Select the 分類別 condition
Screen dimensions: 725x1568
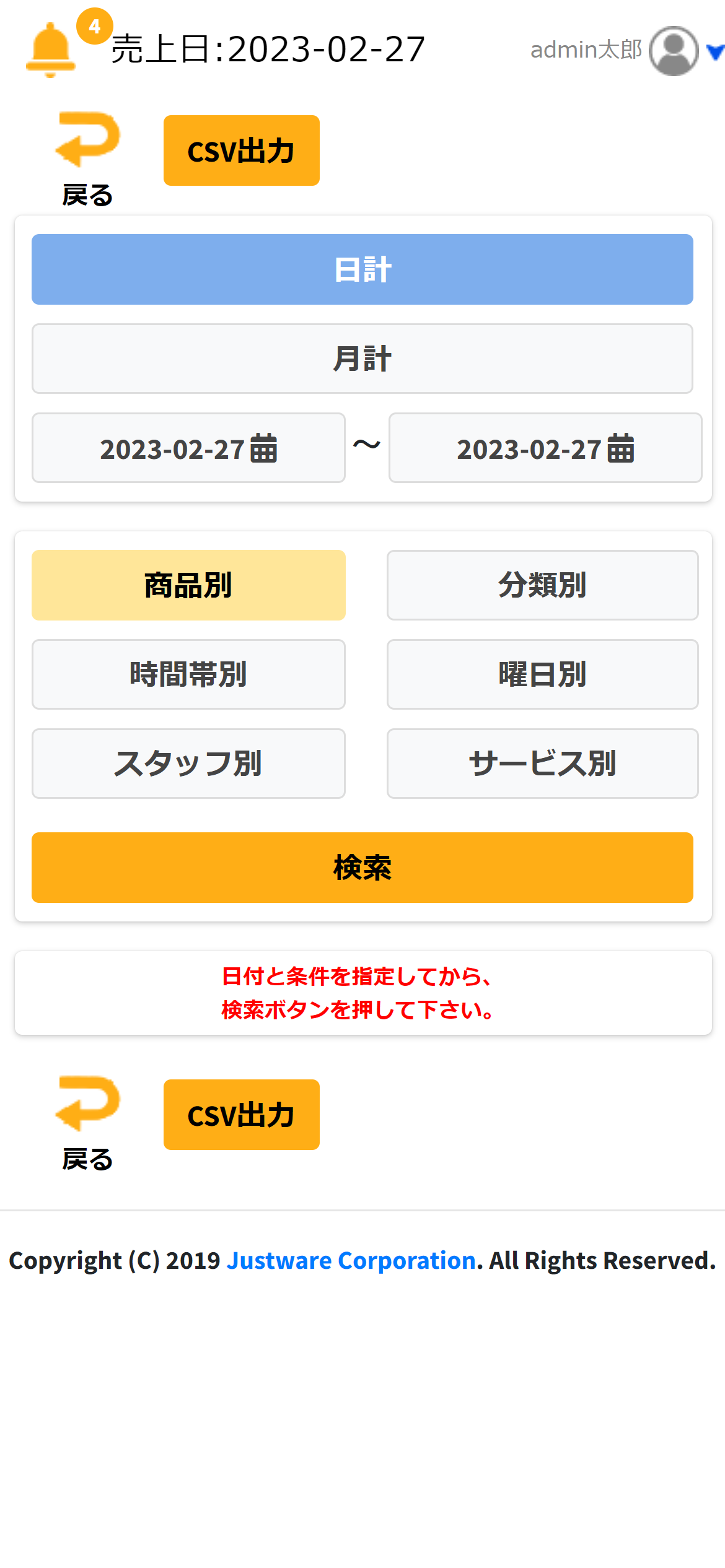tap(542, 585)
